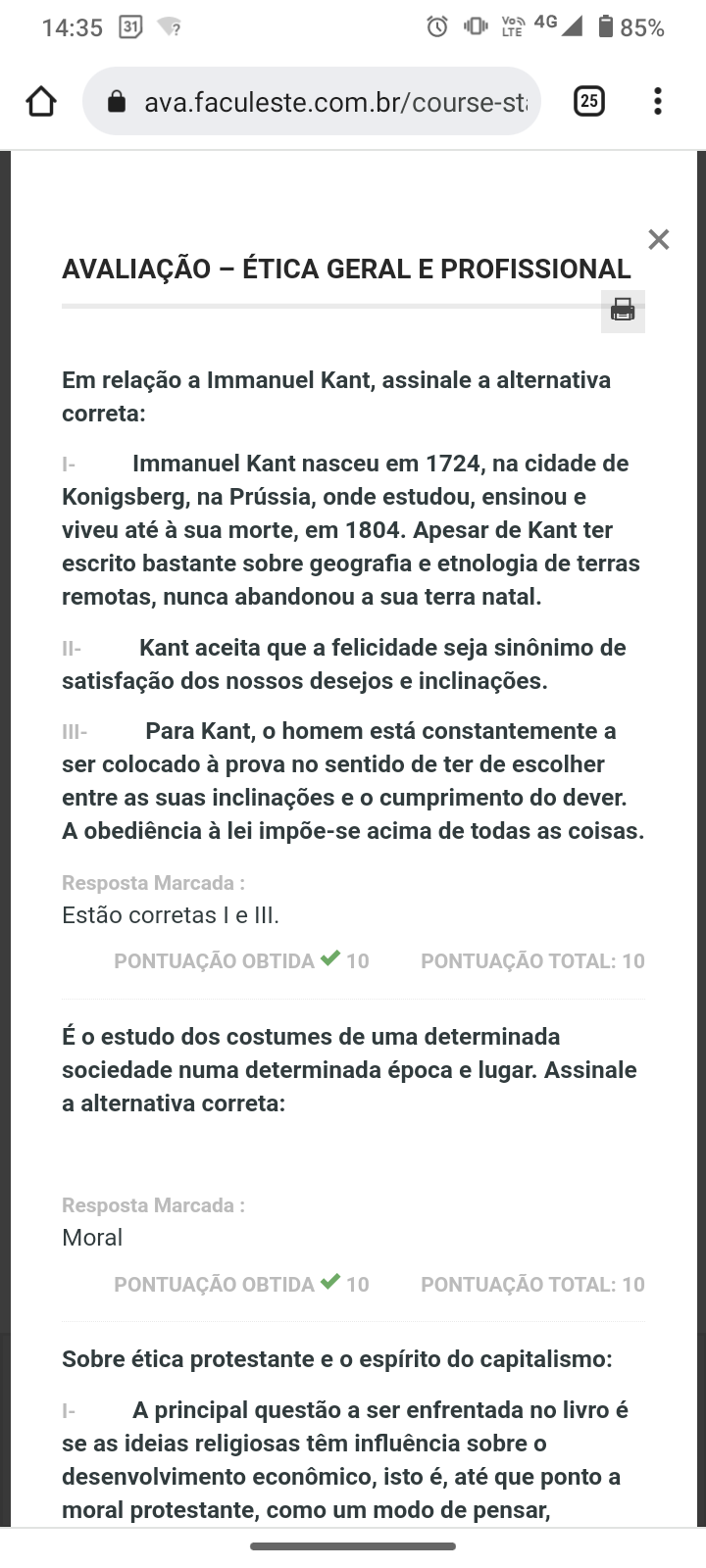706x1568 pixels.
Task: Close the assessment dialog
Action: coord(659,239)
